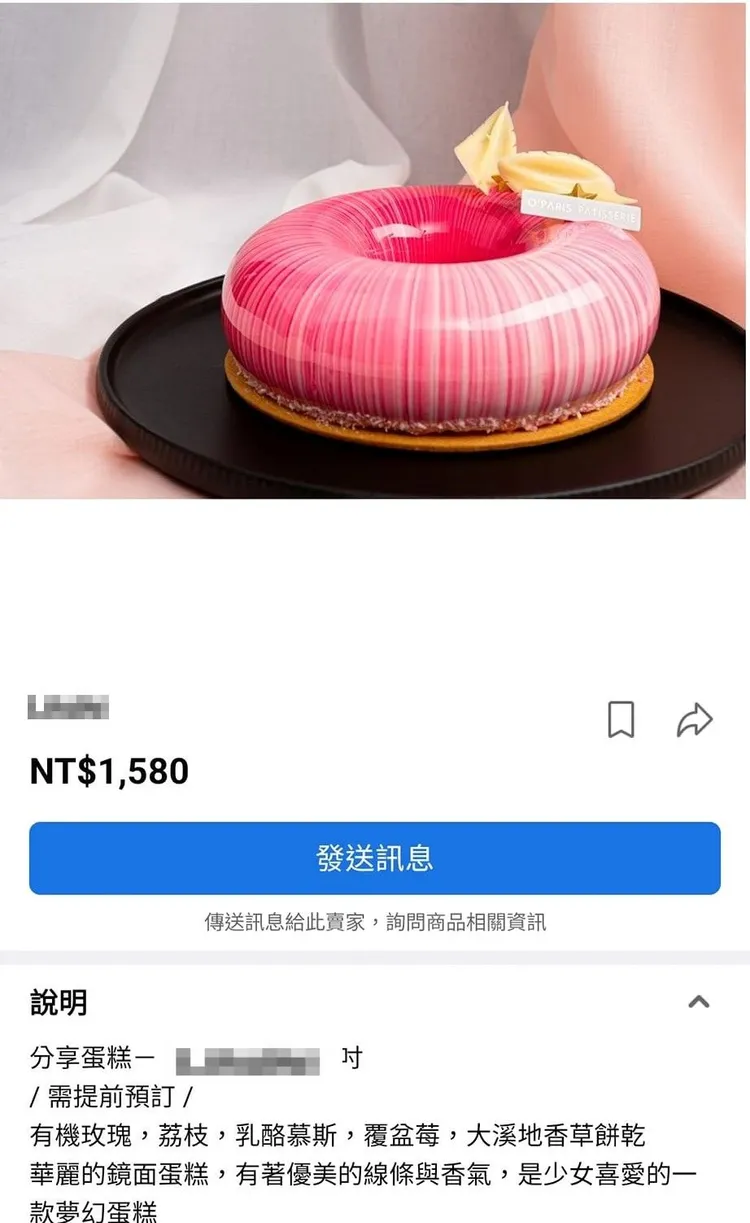Screen dimensions: 750x1223
Task: Click 傳送訊息給此賣家 prompt text
Action: 374,923
